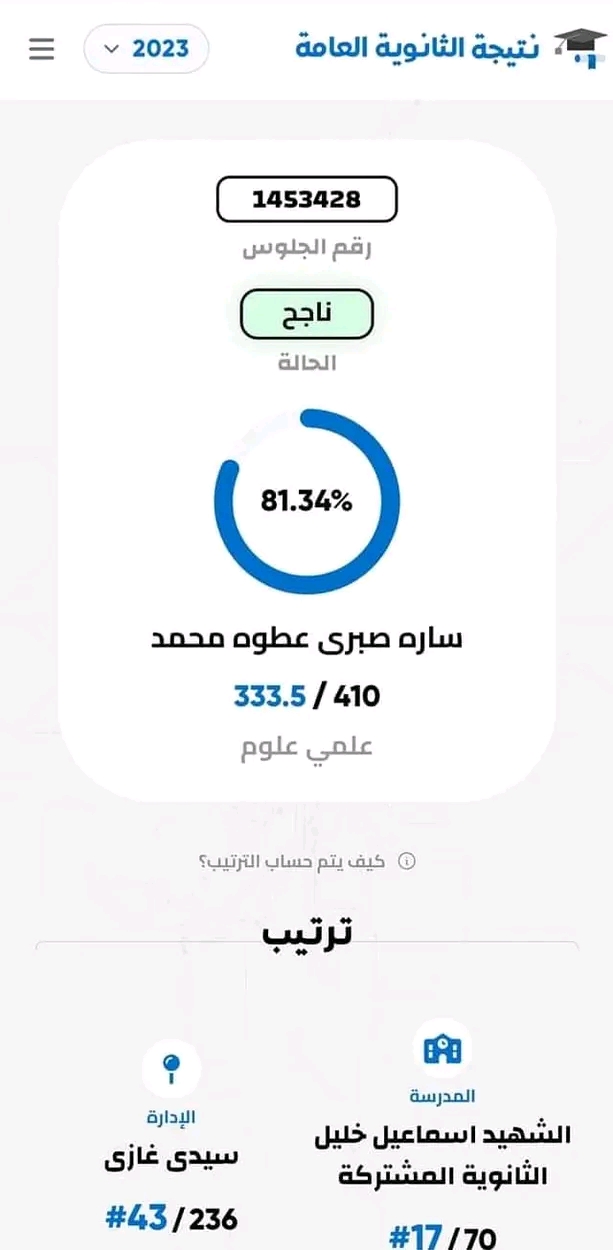
Task: Open the hamburger menu
Action: click(41, 49)
